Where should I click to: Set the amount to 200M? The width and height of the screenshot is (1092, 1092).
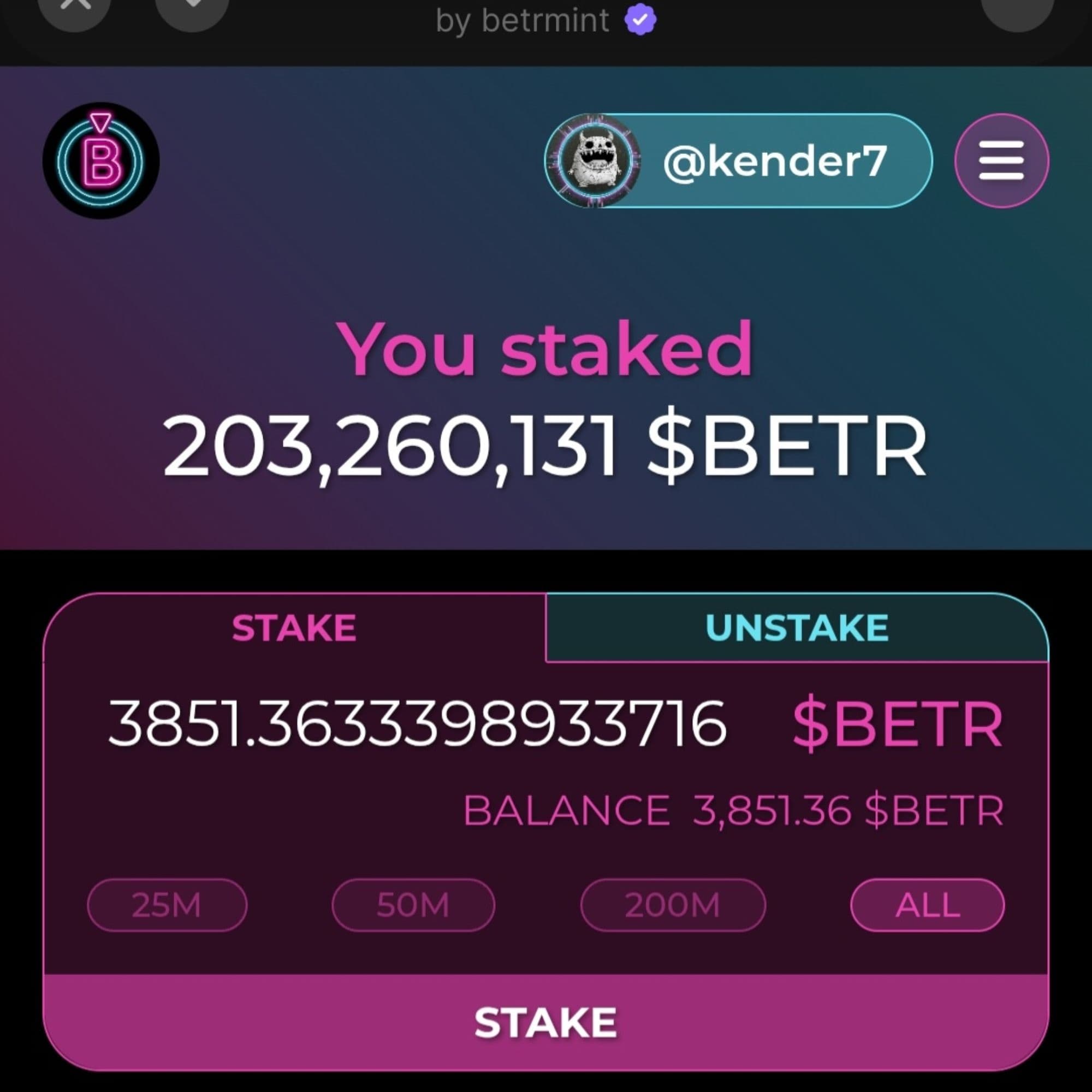(x=673, y=905)
